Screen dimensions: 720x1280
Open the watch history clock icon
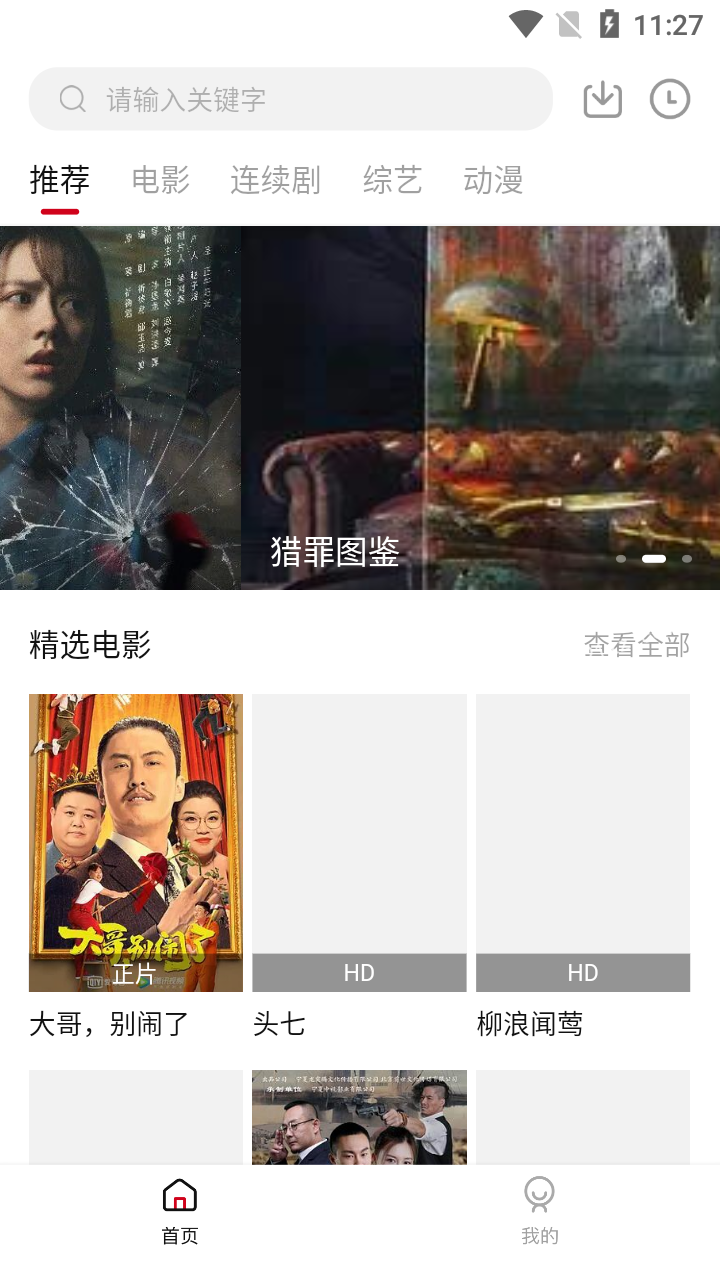[x=669, y=99]
